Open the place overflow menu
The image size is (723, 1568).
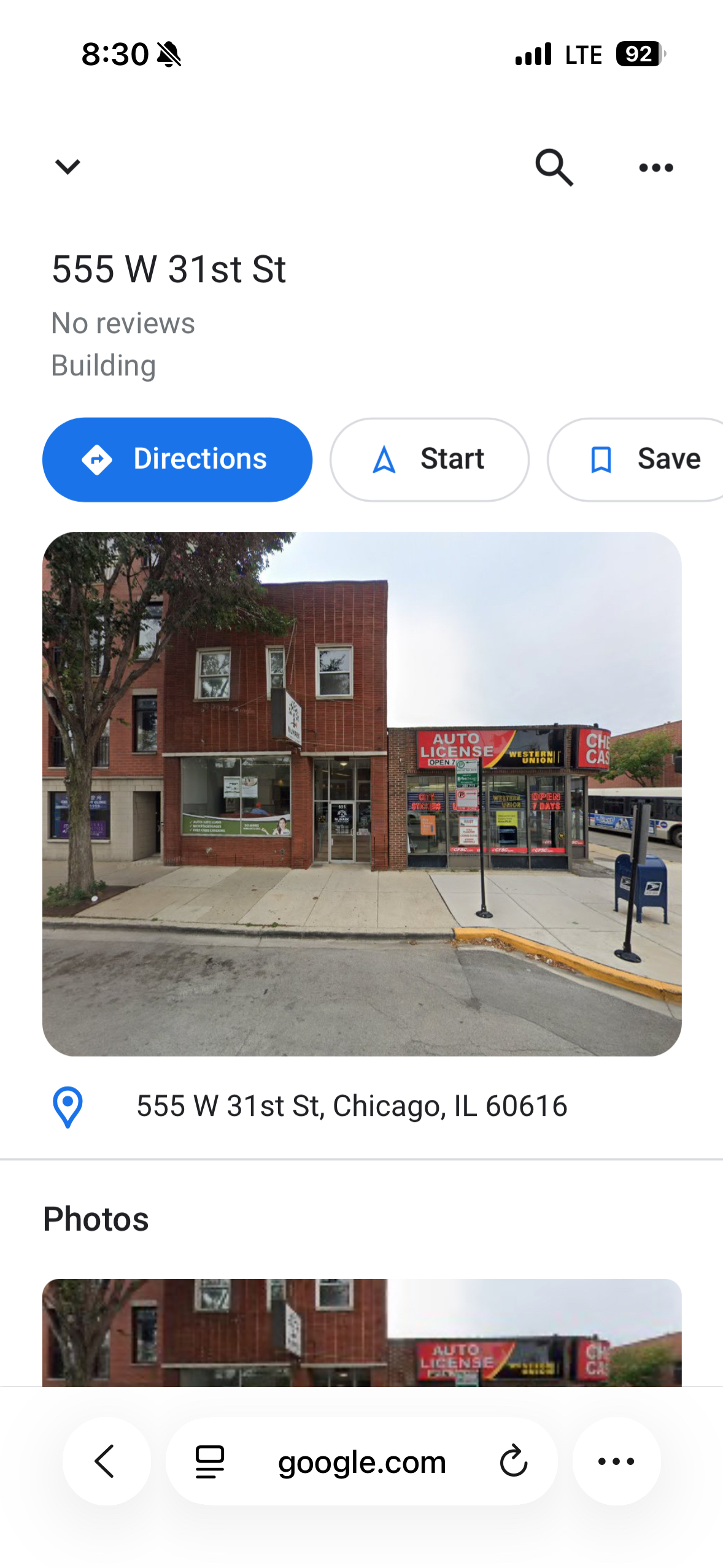click(x=656, y=167)
